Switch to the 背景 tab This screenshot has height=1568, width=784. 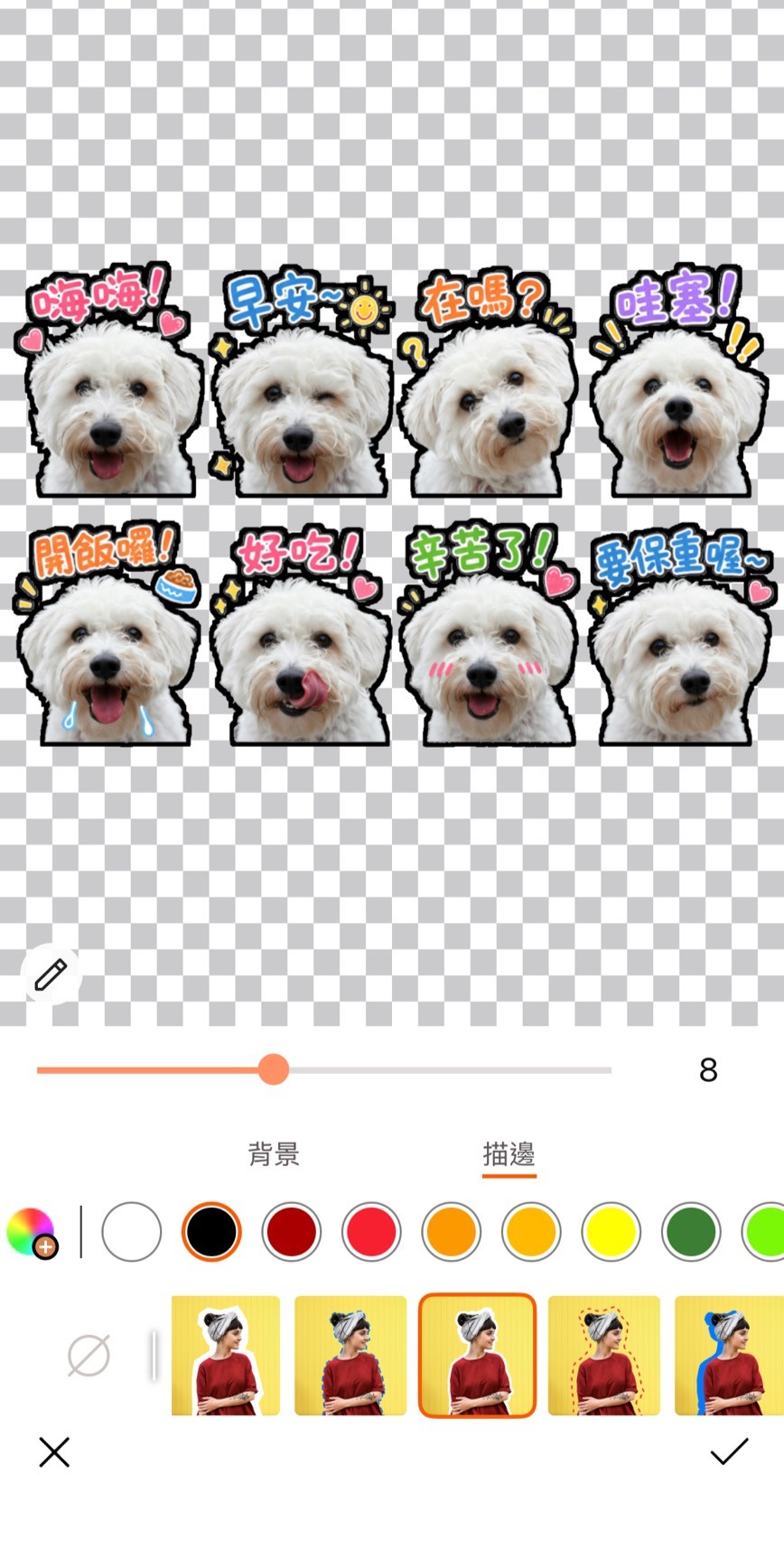click(273, 1153)
